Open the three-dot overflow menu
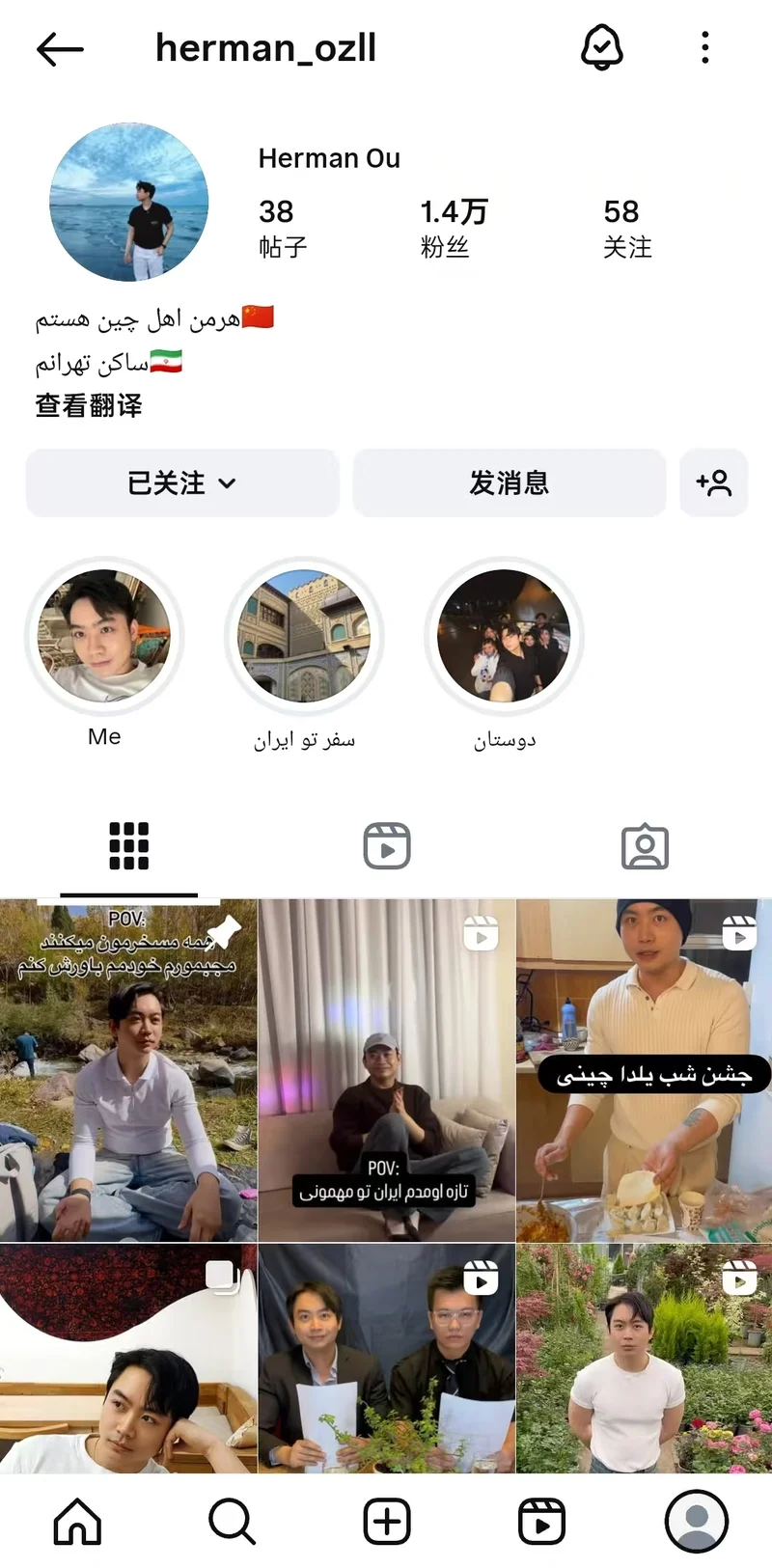The image size is (772, 1568). (x=705, y=47)
